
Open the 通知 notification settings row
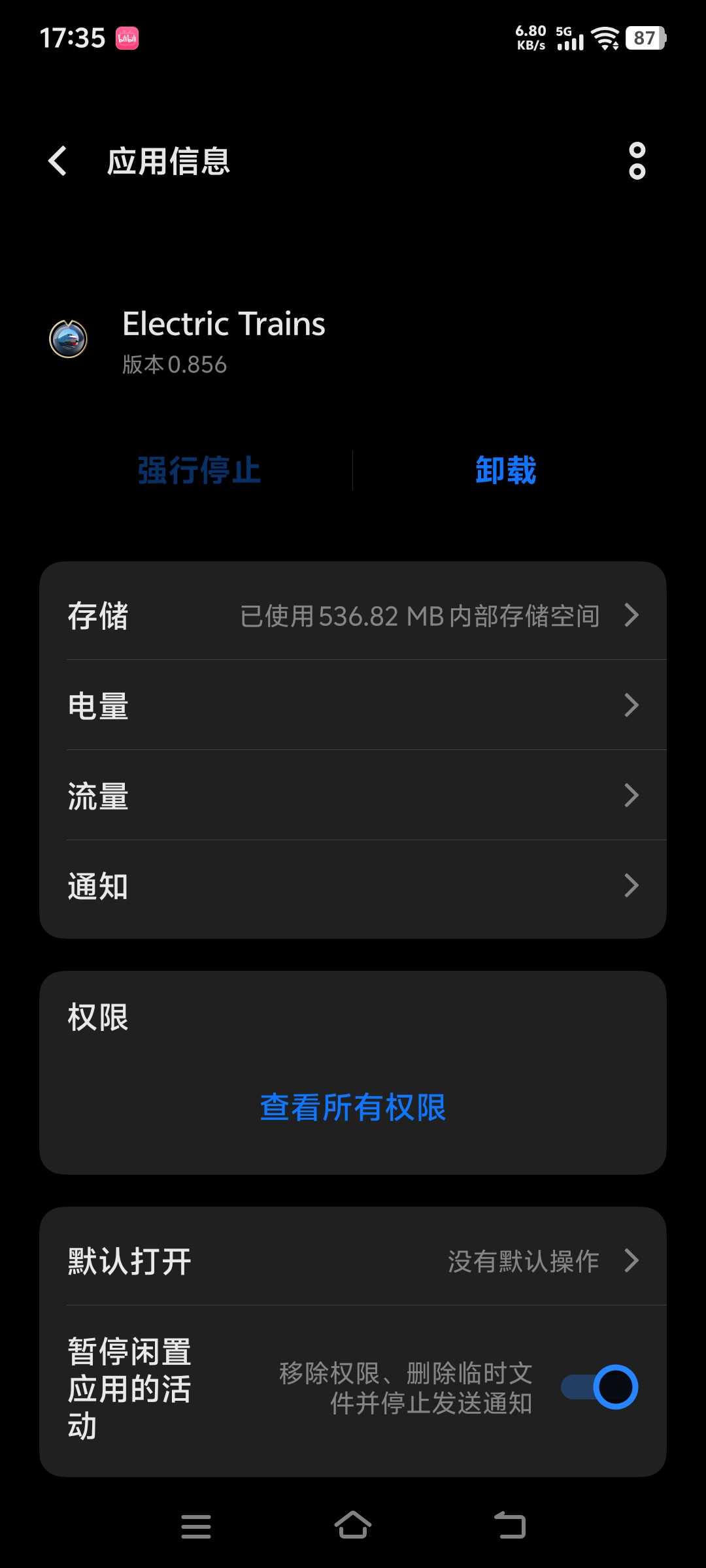coord(353,886)
